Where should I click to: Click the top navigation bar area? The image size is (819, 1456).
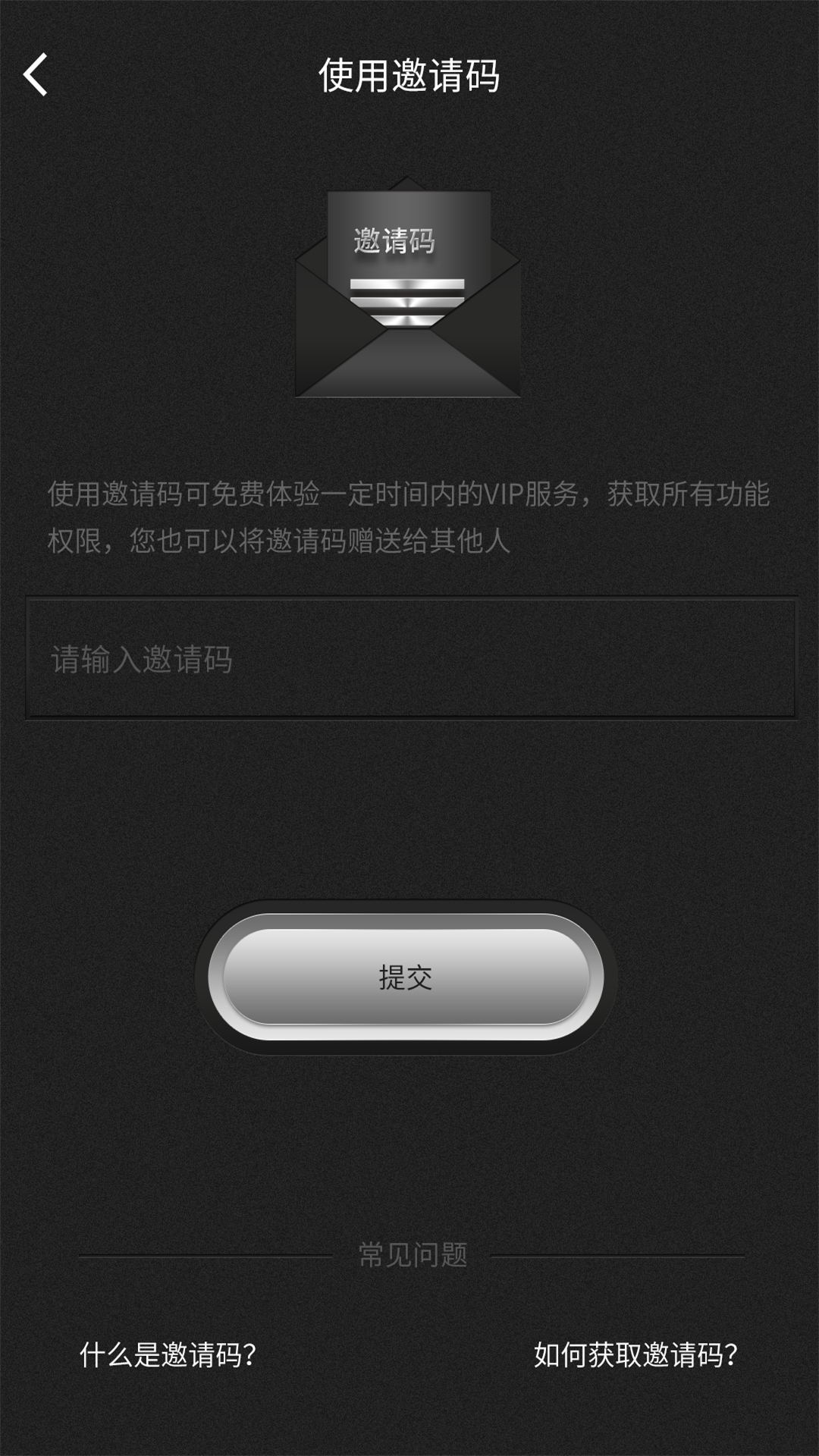click(409, 74)
